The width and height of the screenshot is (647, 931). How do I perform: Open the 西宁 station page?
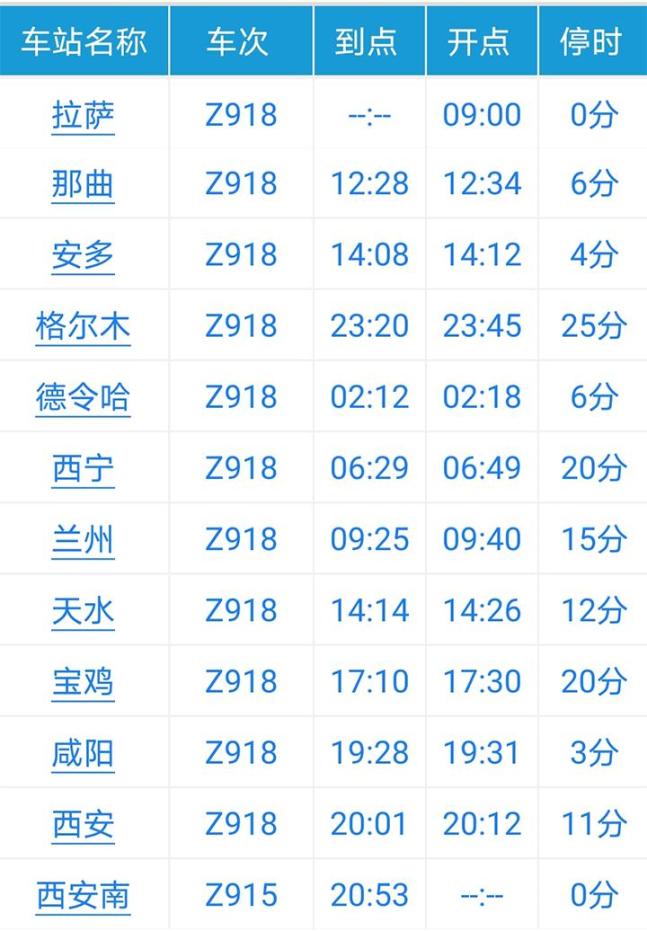point(83,469)
